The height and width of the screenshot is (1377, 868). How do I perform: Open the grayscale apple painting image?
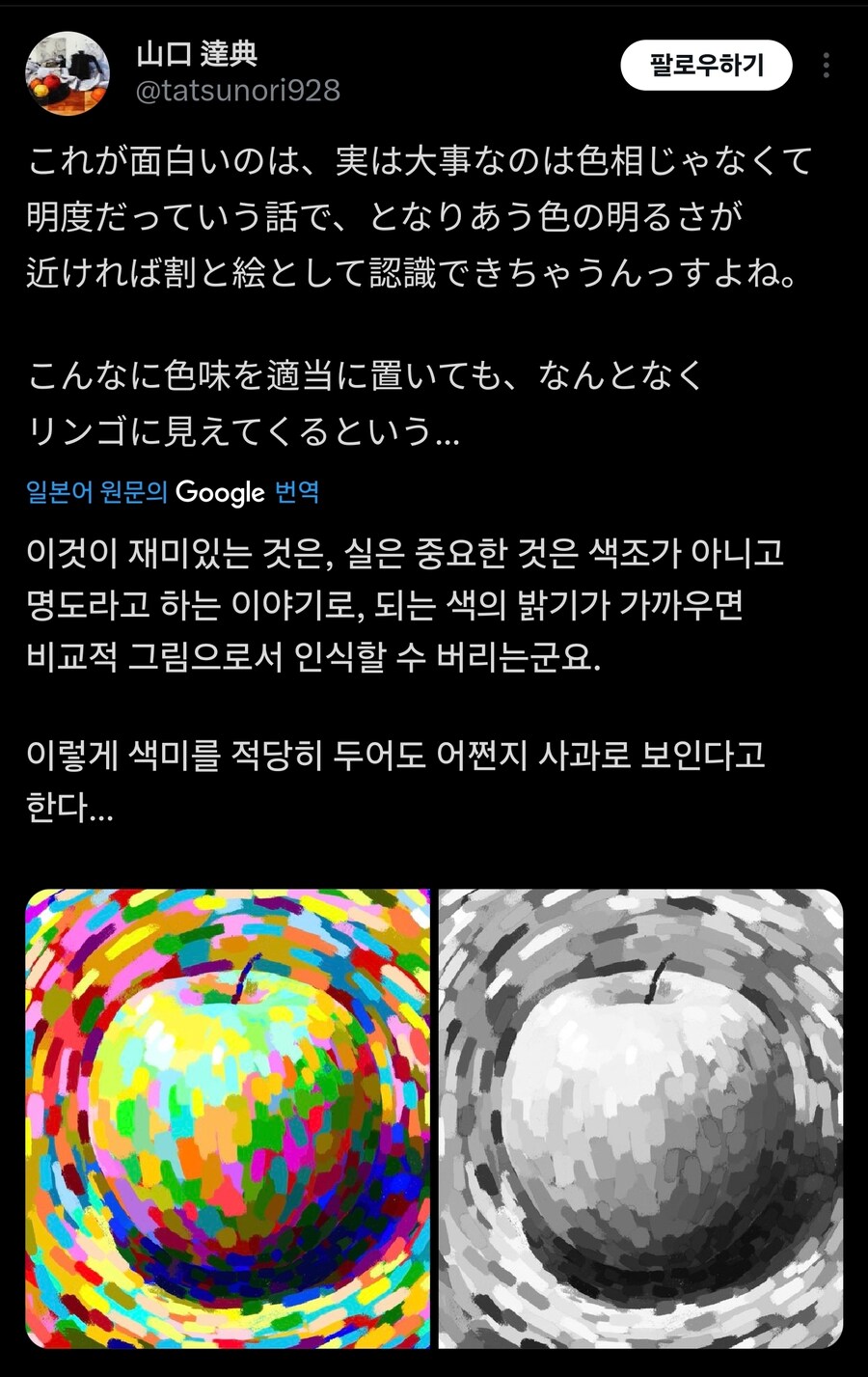pos(640,1117)
